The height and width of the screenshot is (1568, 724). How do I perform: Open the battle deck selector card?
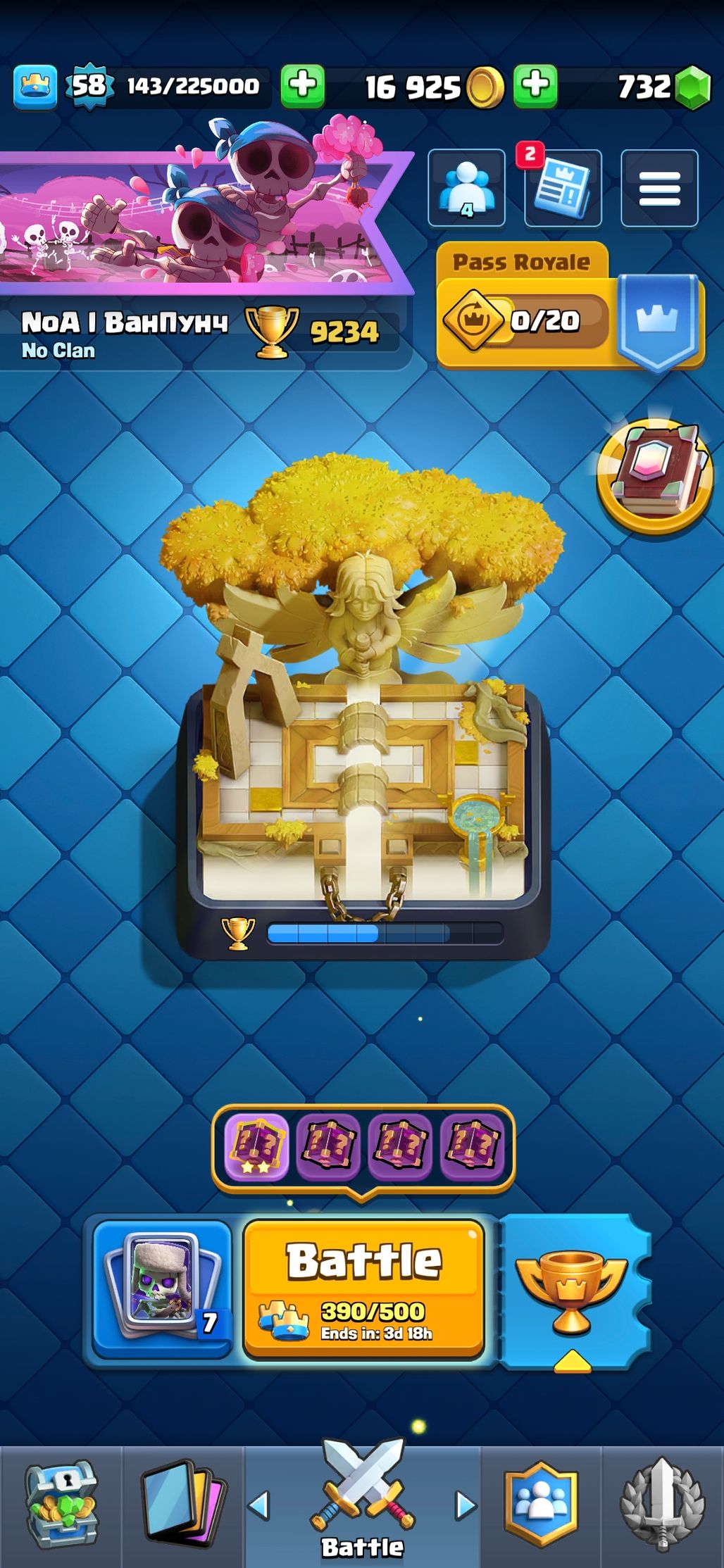(x=163, y=1288)
